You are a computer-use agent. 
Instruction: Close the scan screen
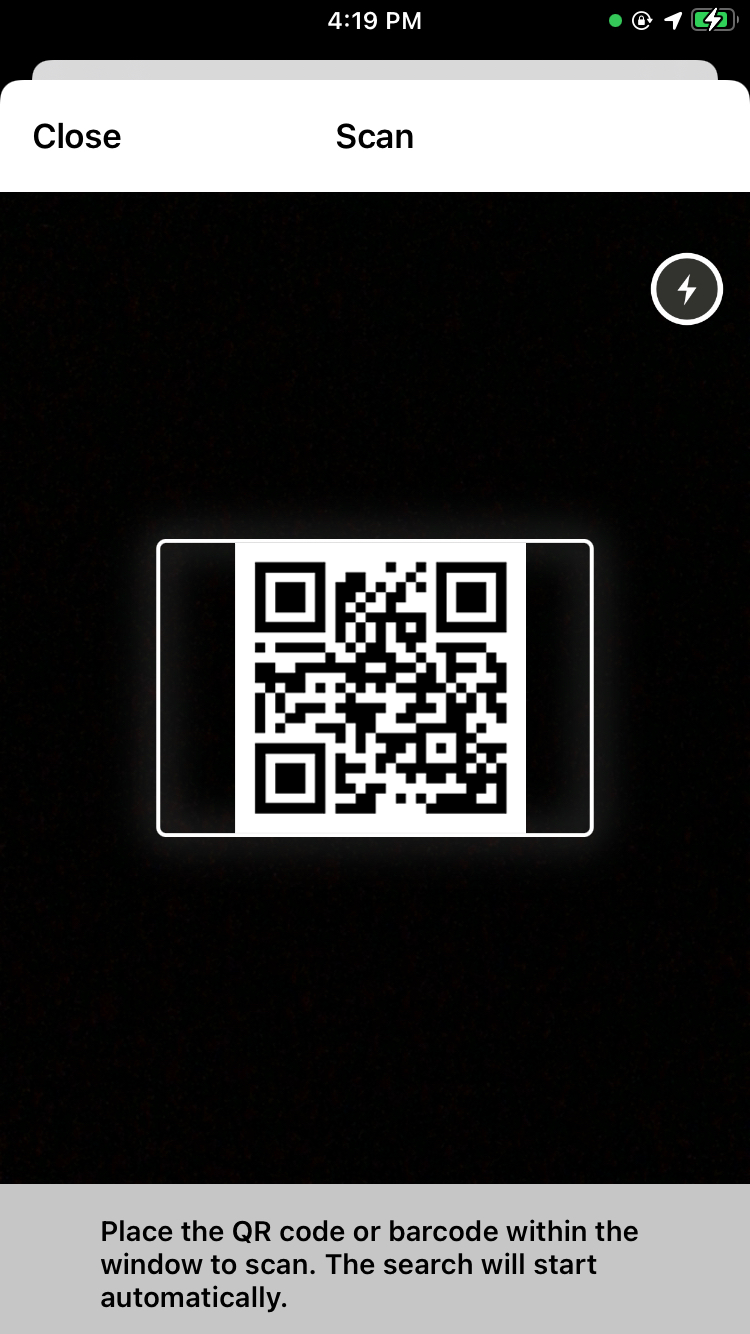[x=77, y=136]
